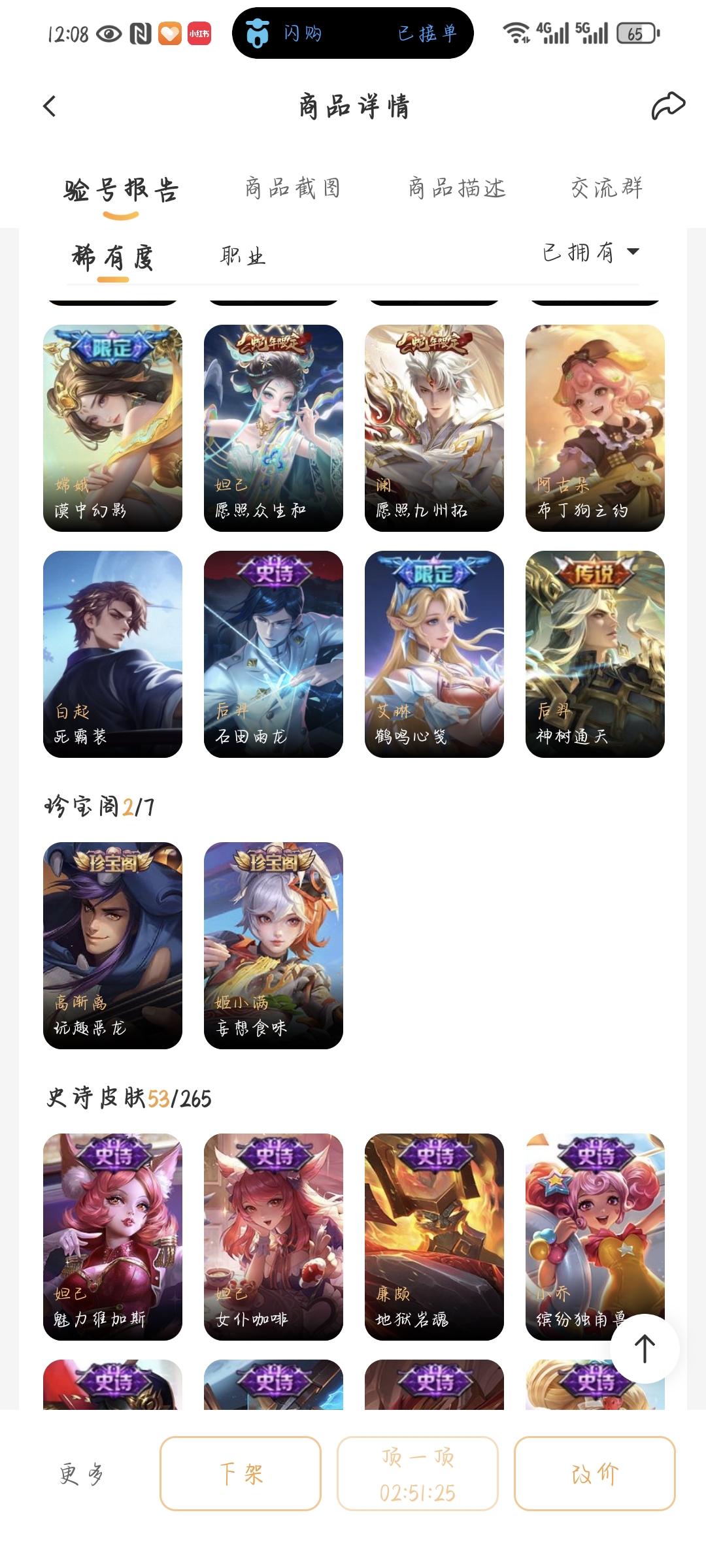Open the 阿古朵 布丁狗之约 skin card
The height and width of the screenshot is (1568, 706).
(x=595, y=428)
